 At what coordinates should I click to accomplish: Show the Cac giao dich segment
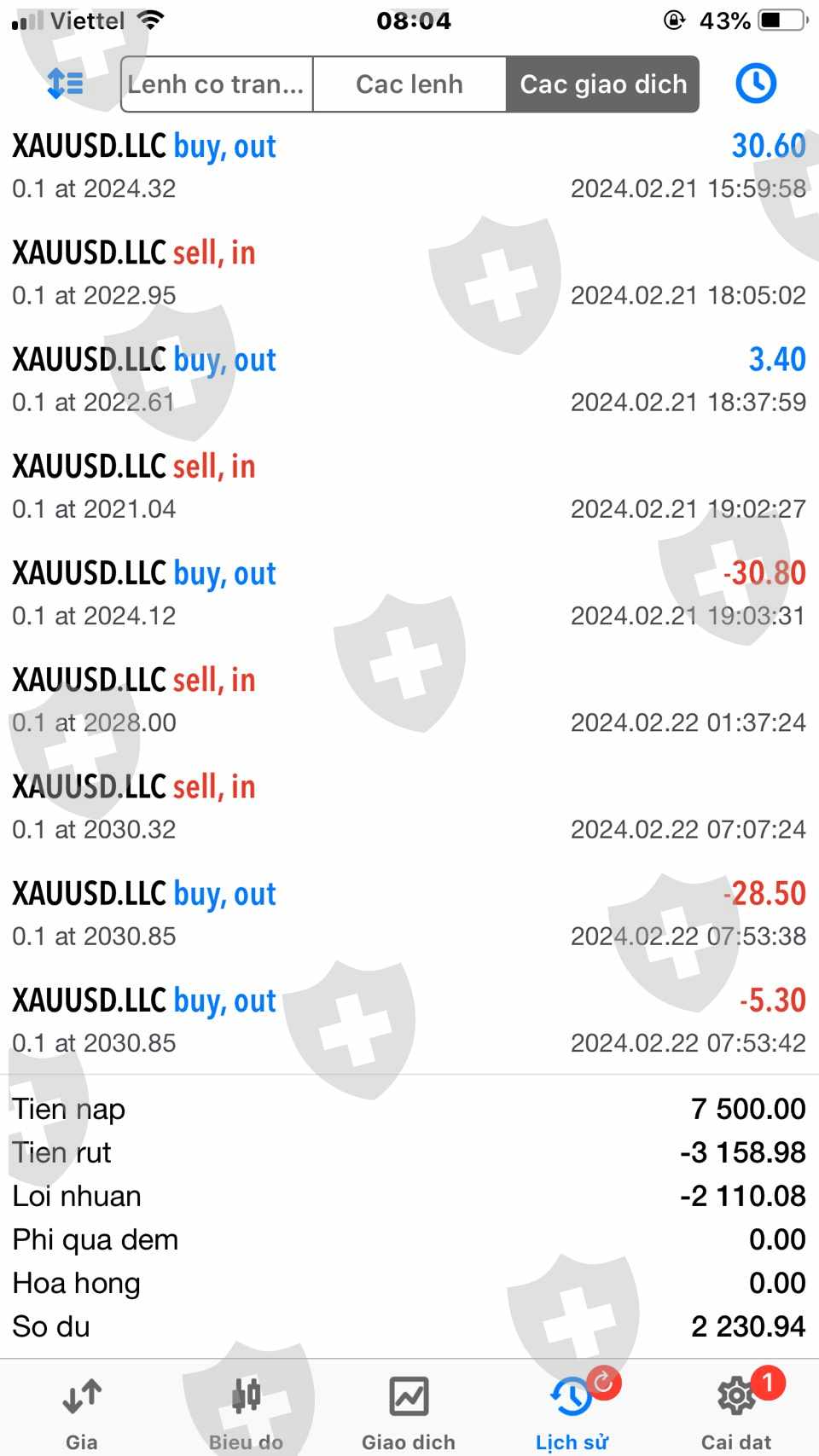click(602, 84)
